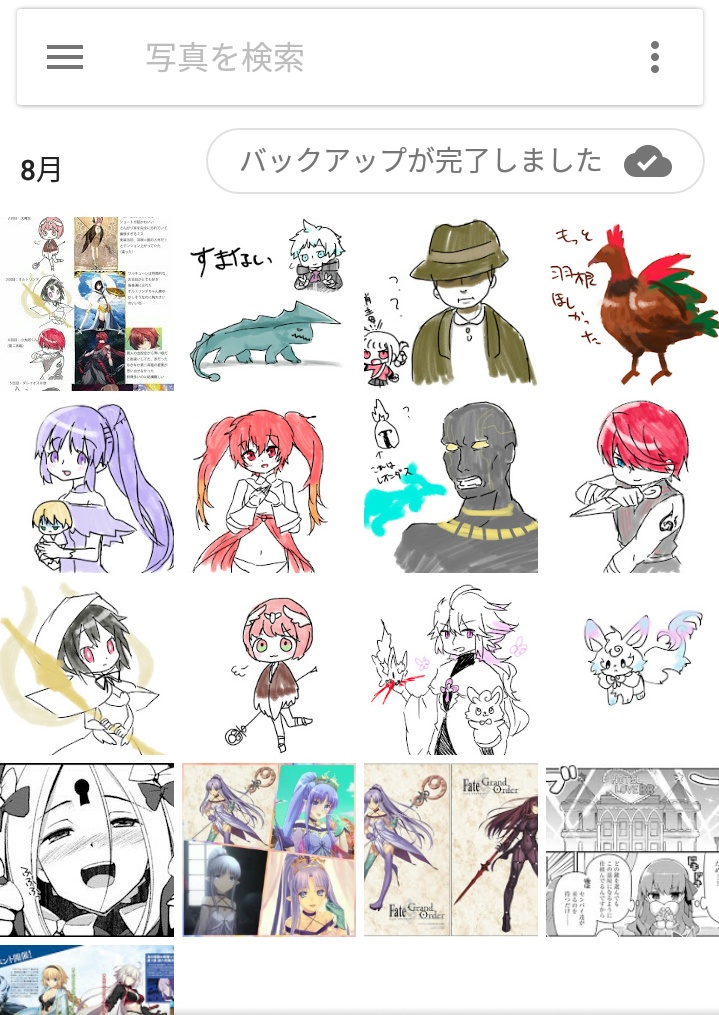Open the red-haired boy with dagger

point(632,486)
